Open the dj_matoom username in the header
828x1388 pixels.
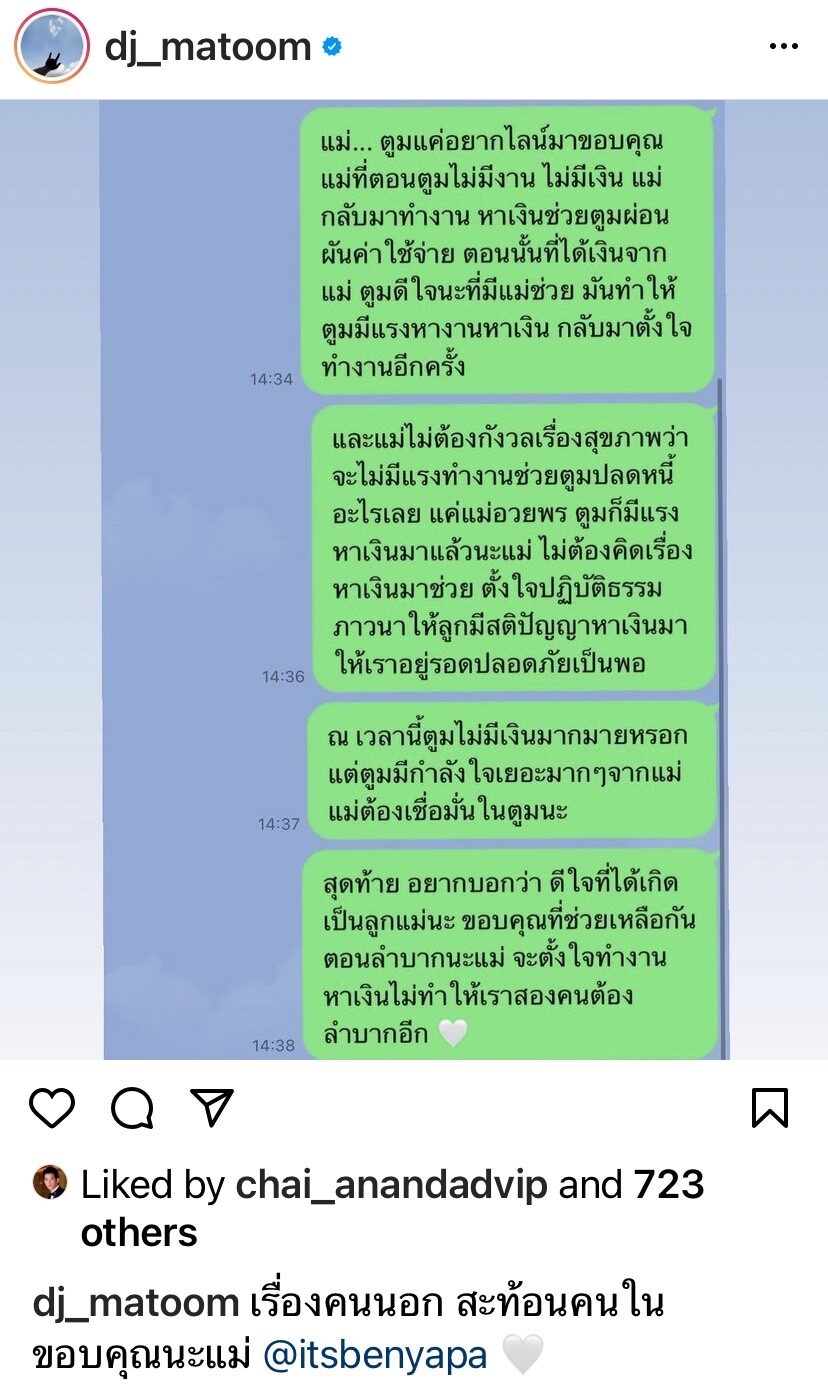pyautogui.click(x=208, y=46)
